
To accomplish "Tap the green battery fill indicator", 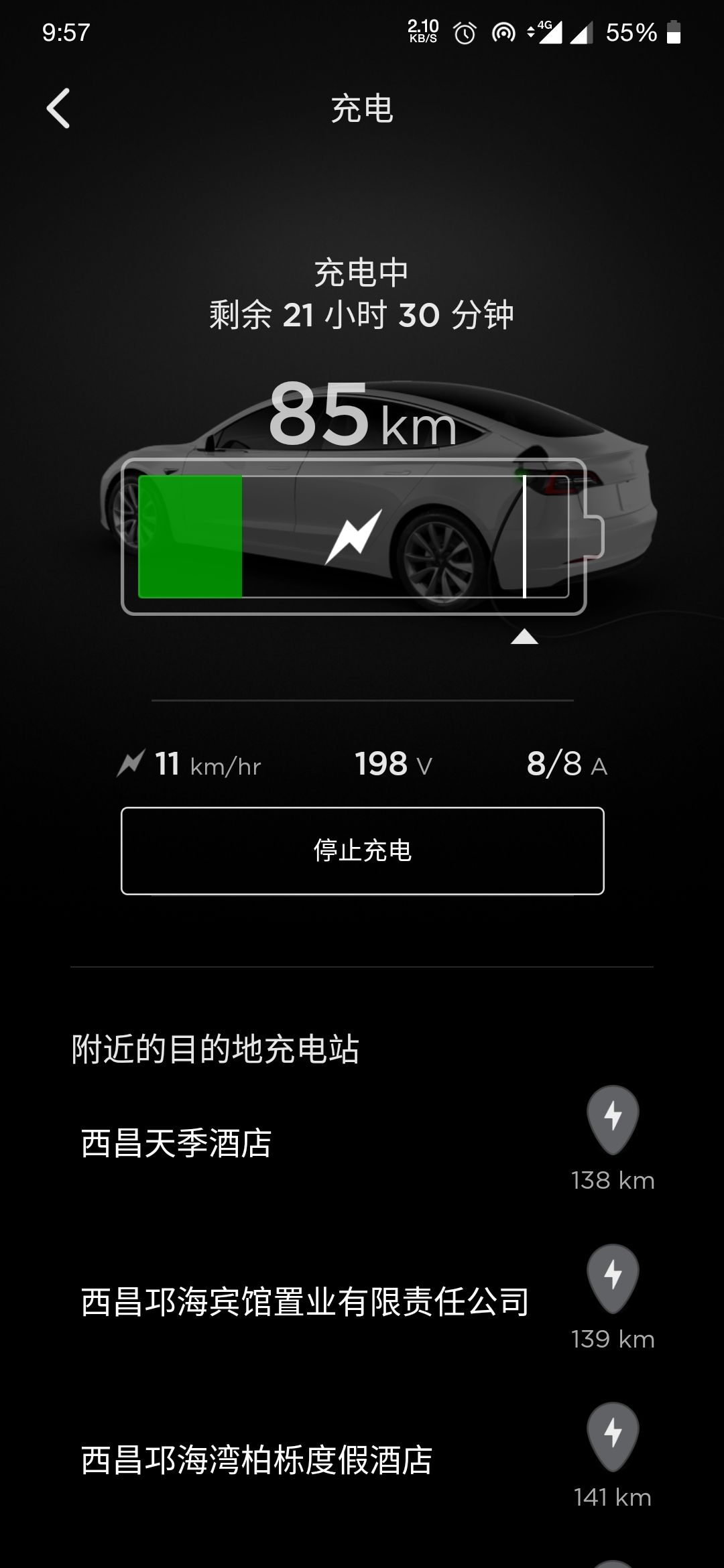I will (191, 536).
